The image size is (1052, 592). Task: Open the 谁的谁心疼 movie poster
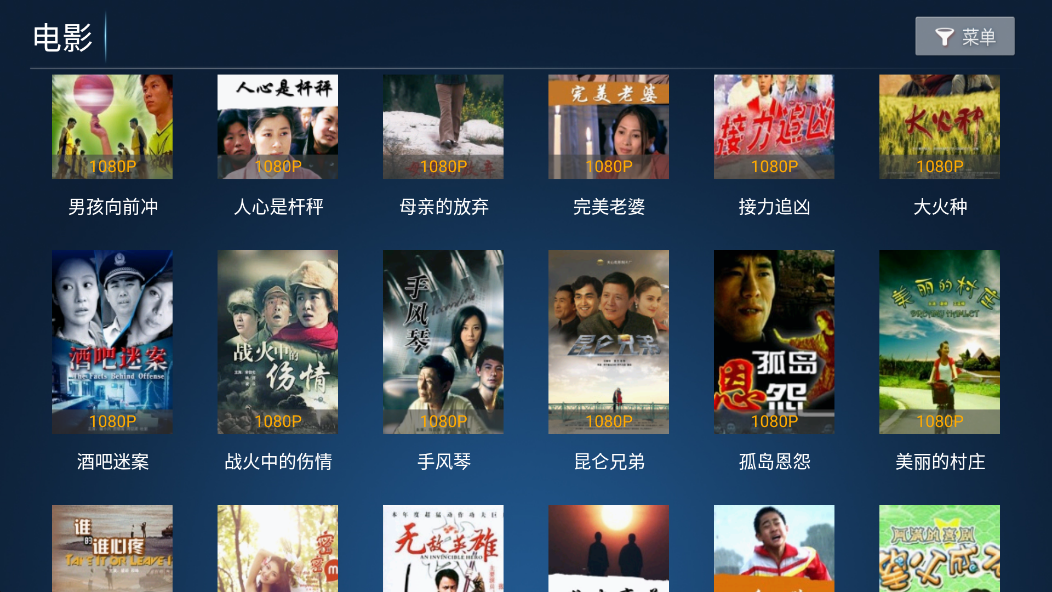pyautogui.click(x=112, y=548)
